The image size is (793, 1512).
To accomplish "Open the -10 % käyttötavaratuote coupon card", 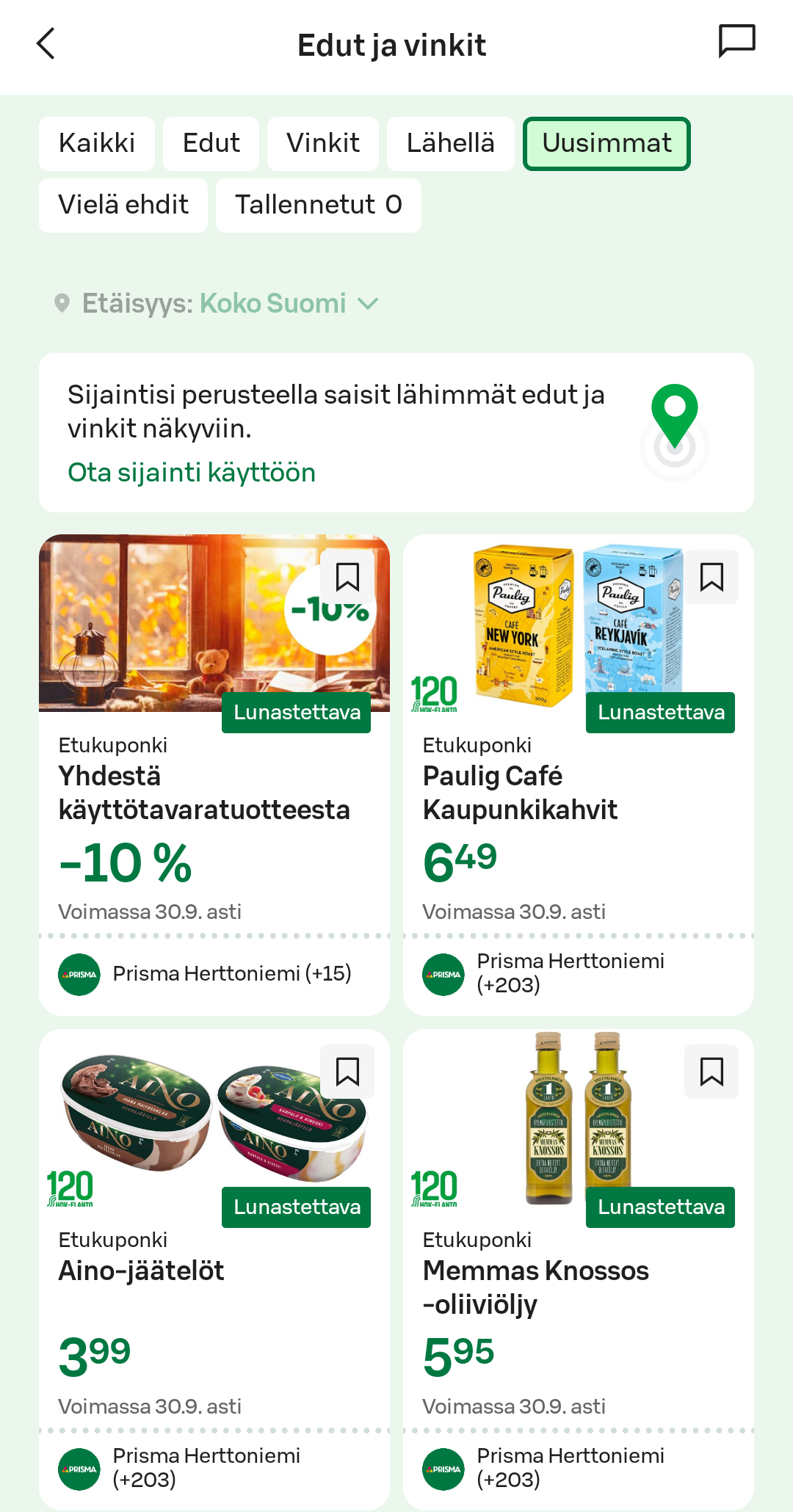I will [214, 774].
